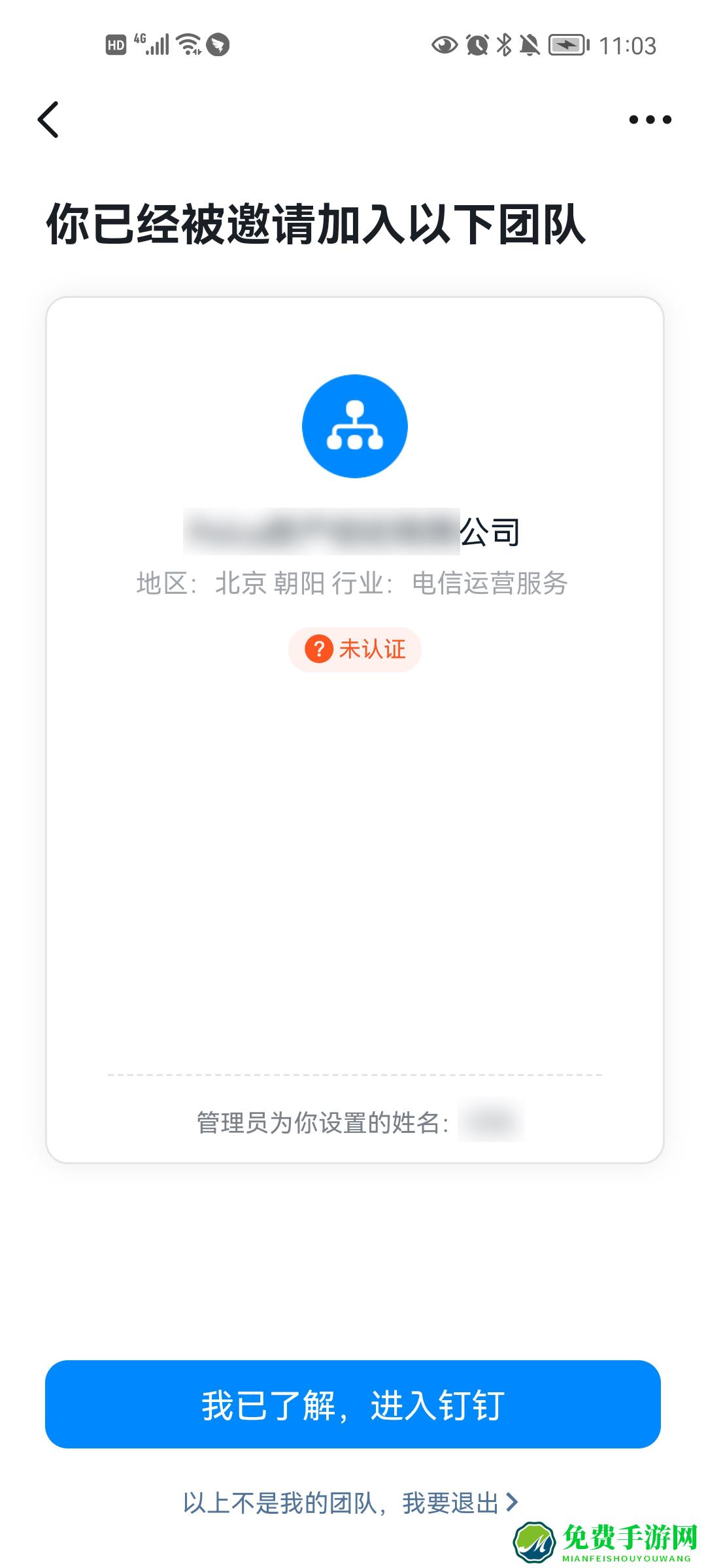
Task: Go back using the top-left arrow
Action: pyautogui.click(x=48, y=120)
